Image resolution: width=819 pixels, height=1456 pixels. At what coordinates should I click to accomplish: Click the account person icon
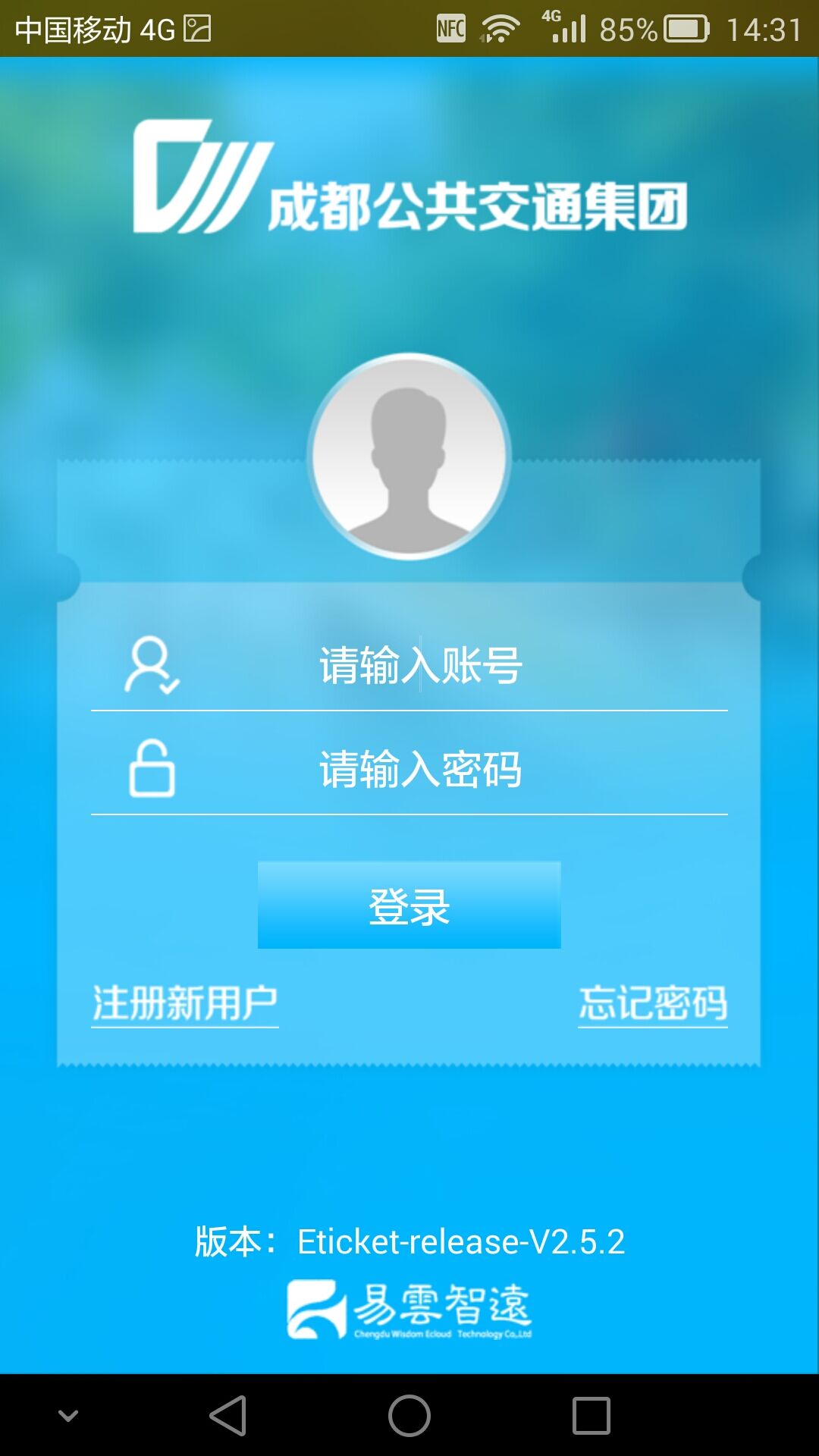(x=152, y=667)
